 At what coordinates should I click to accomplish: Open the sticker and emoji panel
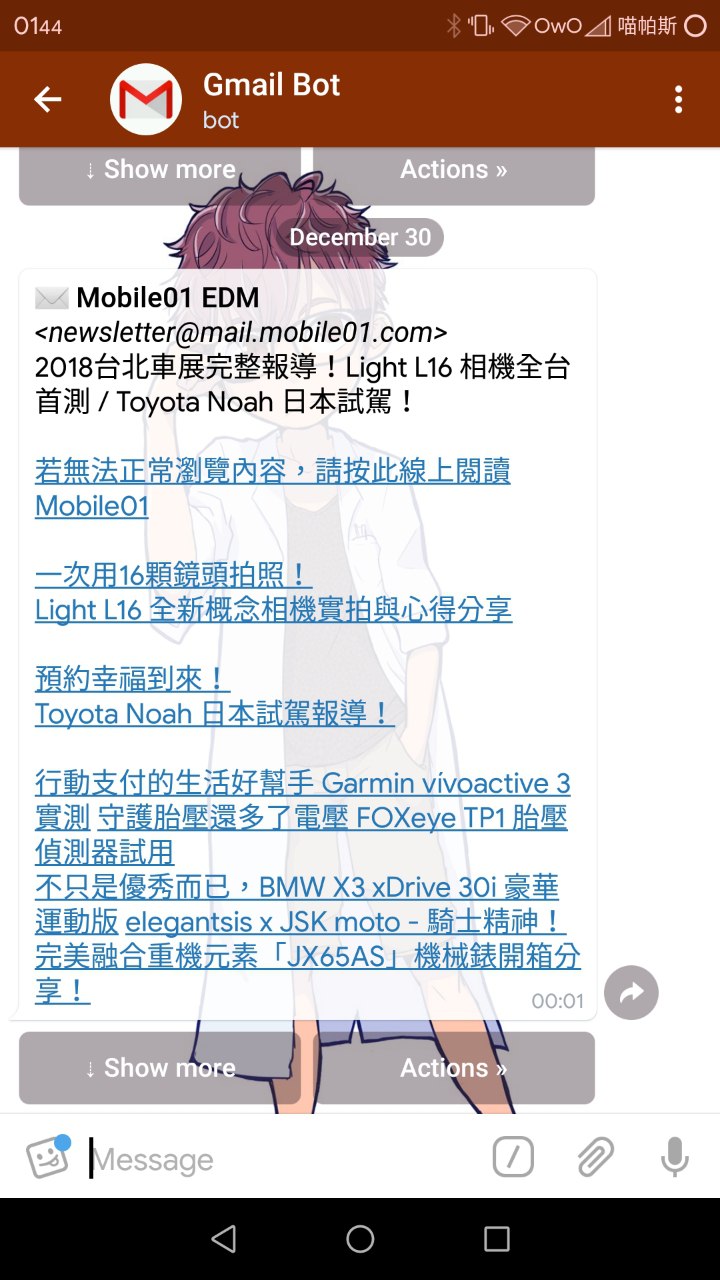48,1158
